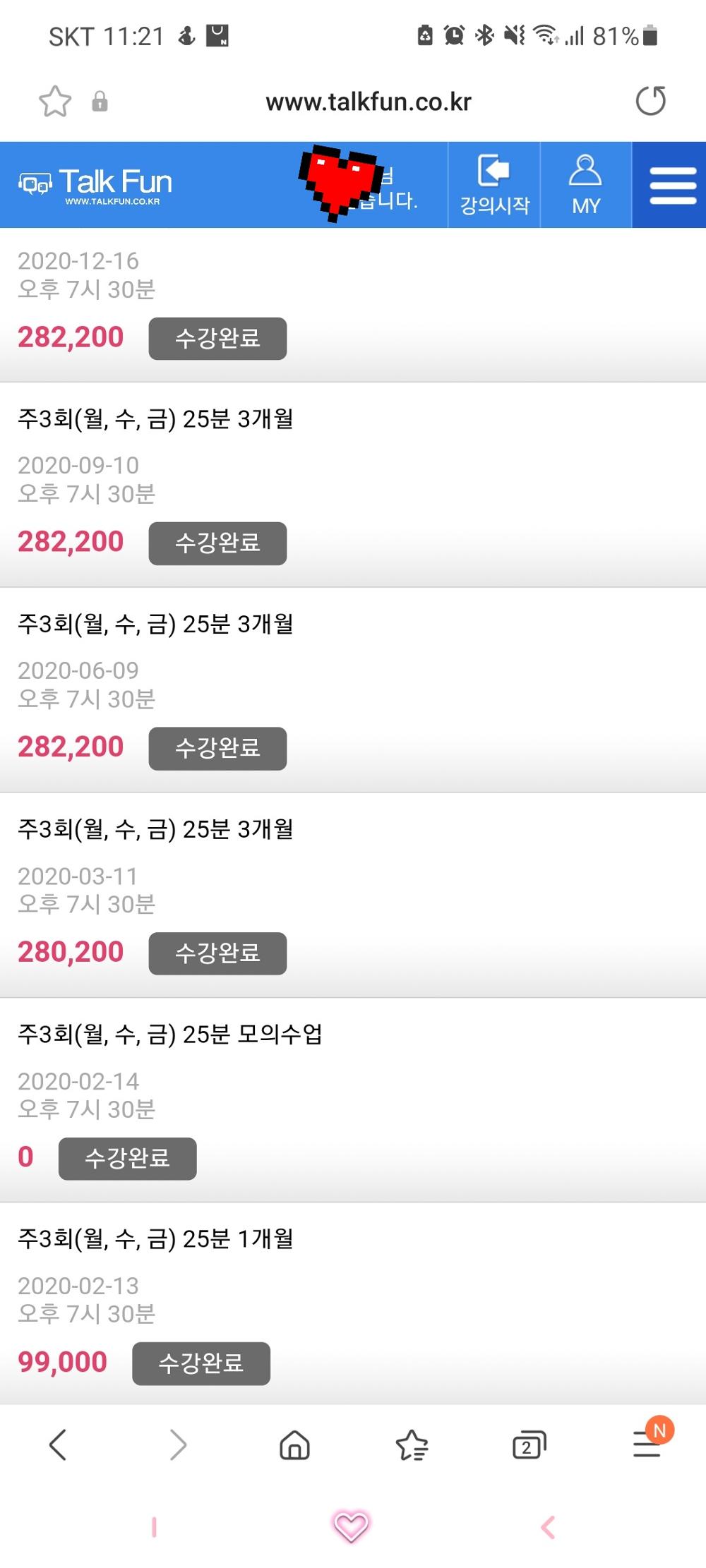Open the hamburger menu
The height and width of the screenshot is (1568, 706).
(671, 185)
